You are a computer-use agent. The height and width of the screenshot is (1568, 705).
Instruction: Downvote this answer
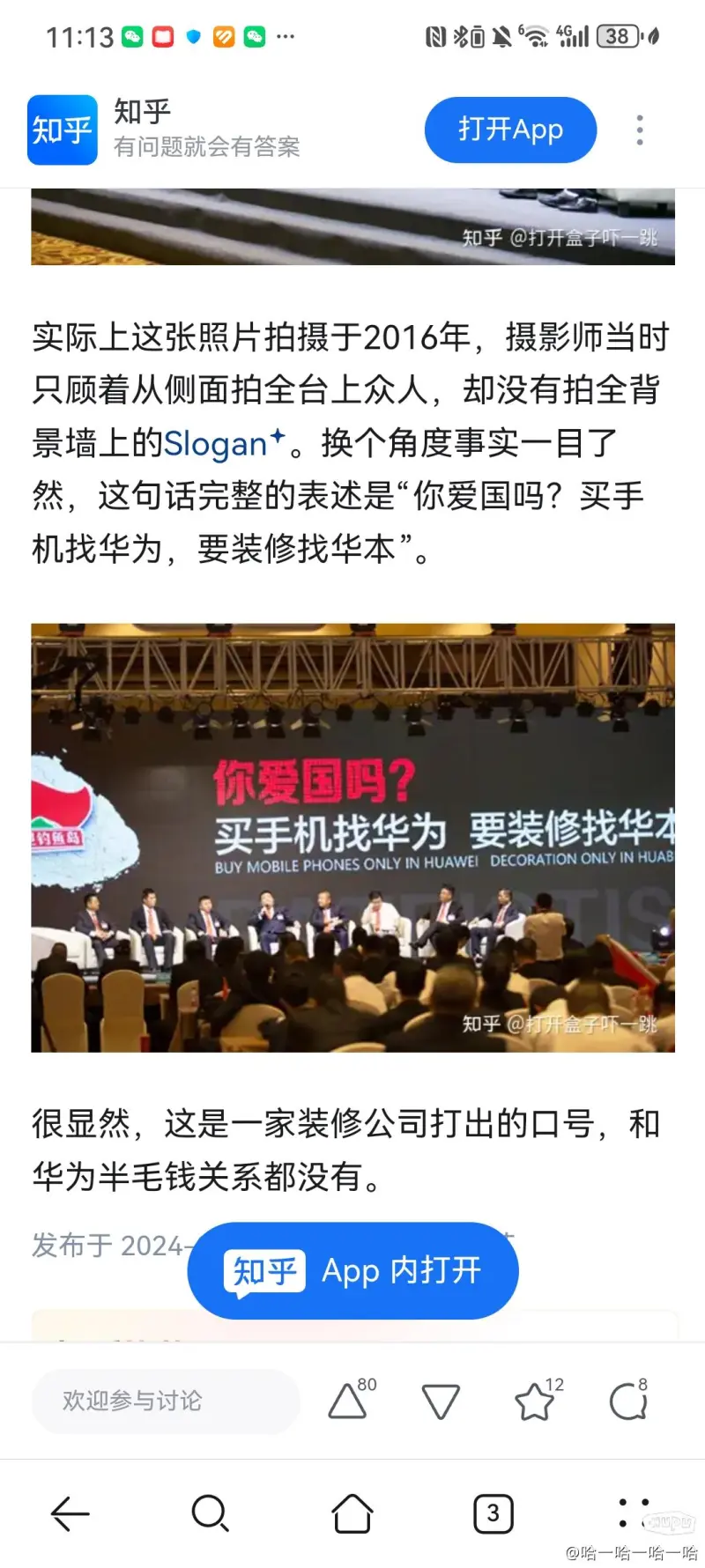coord(441,1401)
